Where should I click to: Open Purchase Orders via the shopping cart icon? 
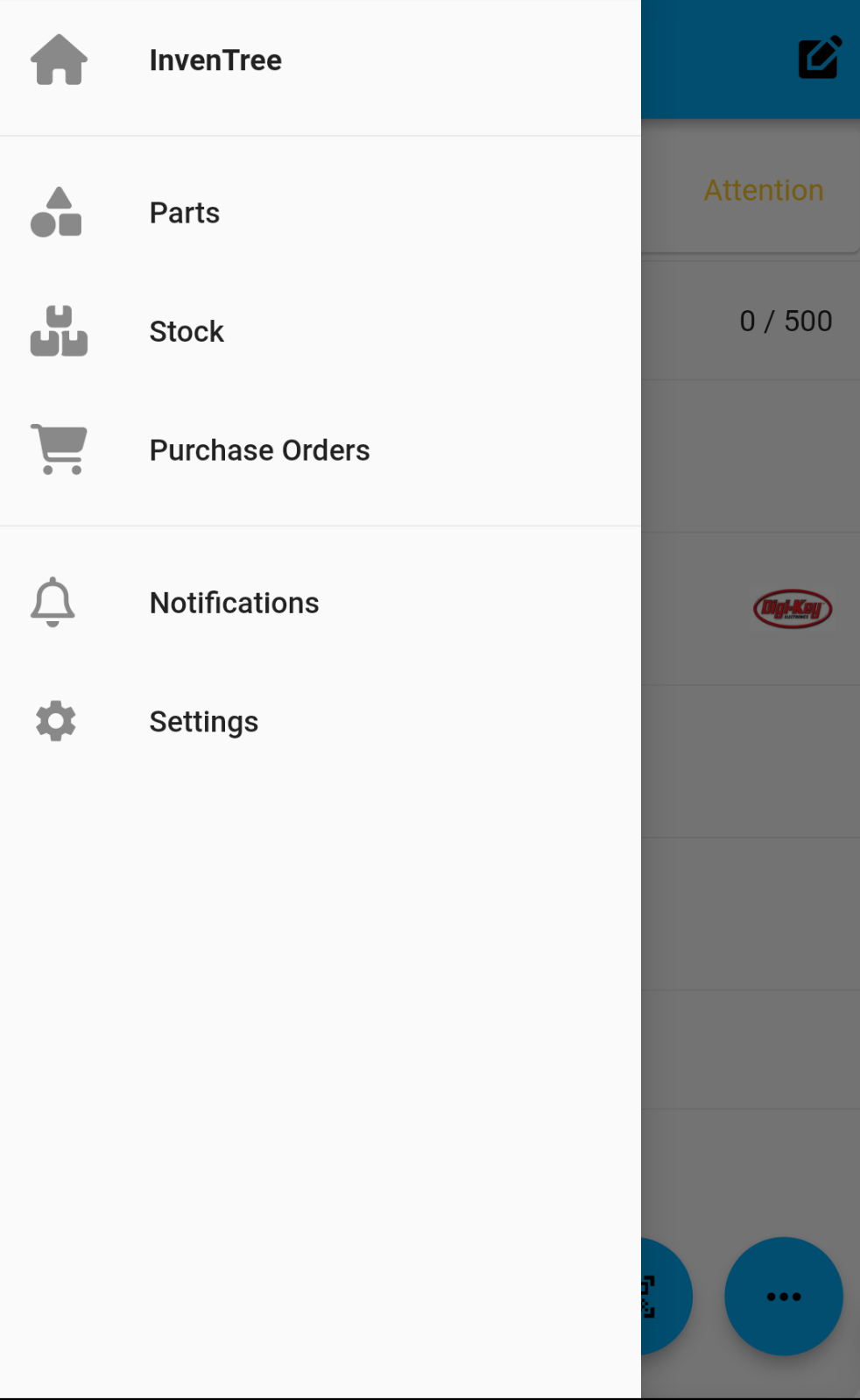point(58,449)
